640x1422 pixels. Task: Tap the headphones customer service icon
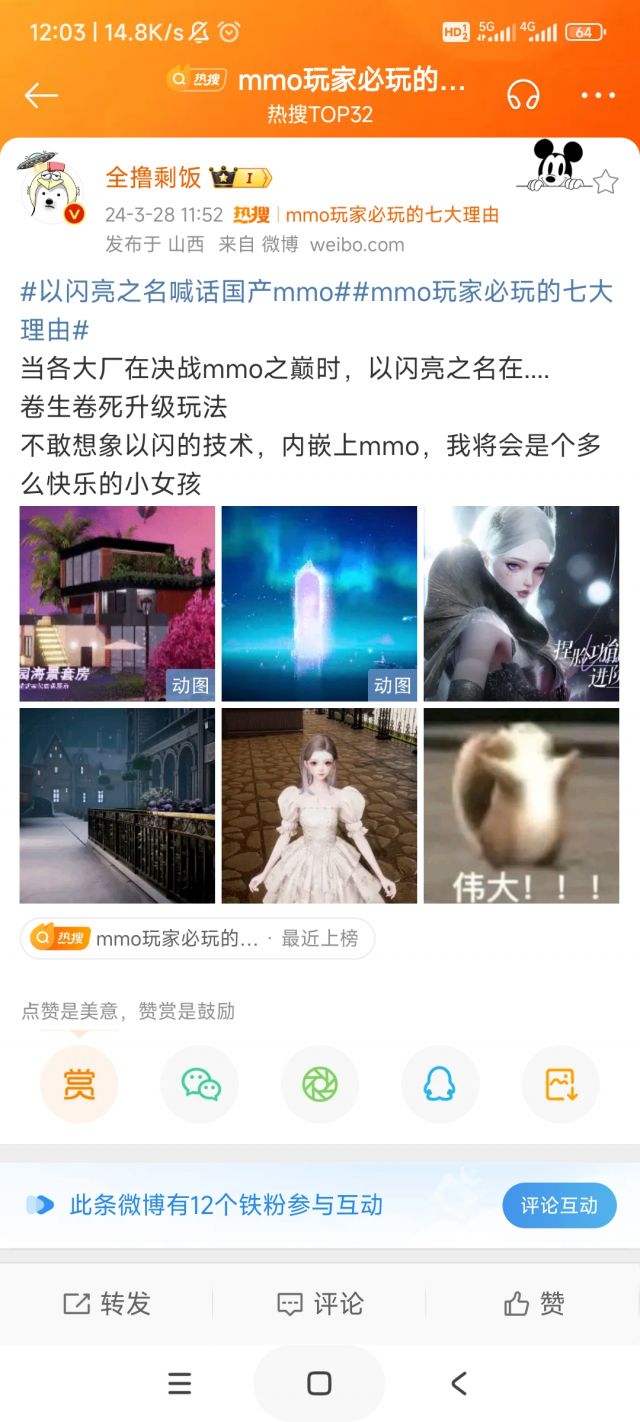click(x=523, y=95)
